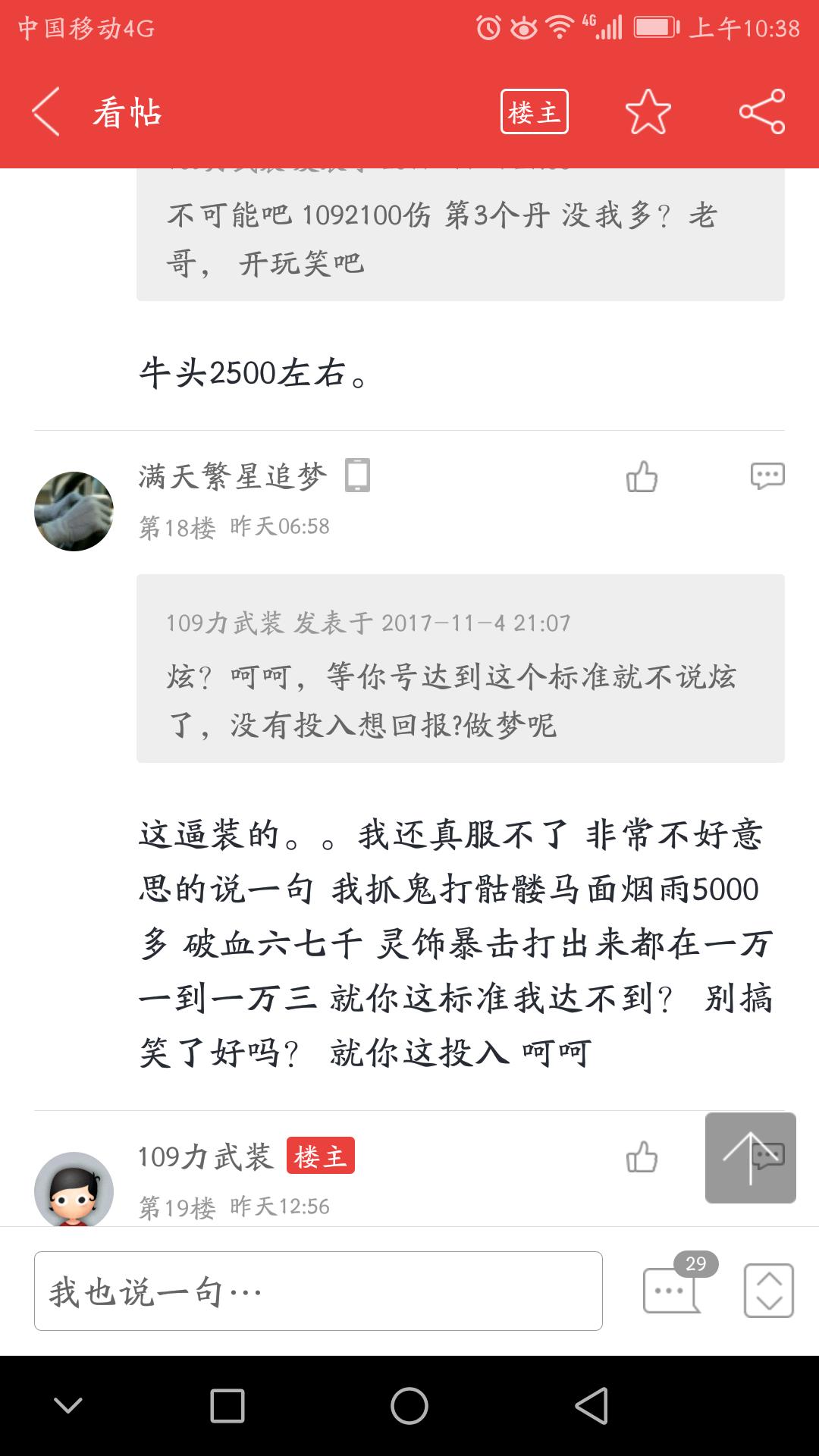
Task: Like 满天繁星追梦's 18th floor post
Action: [642, 477]
